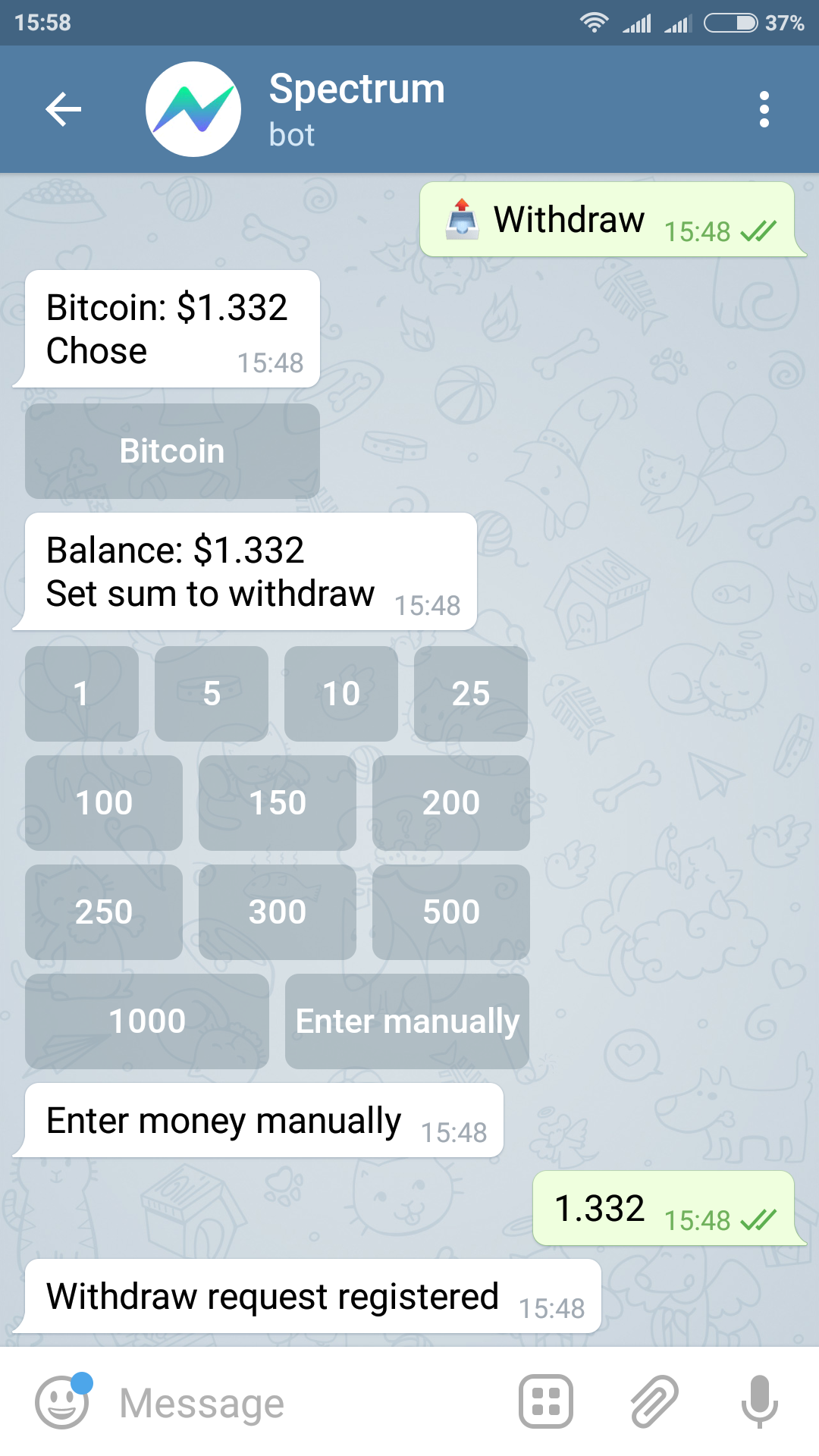819x1456 pixels.
Task: Show the bot keyboard icon
Action: [545, 1401]
